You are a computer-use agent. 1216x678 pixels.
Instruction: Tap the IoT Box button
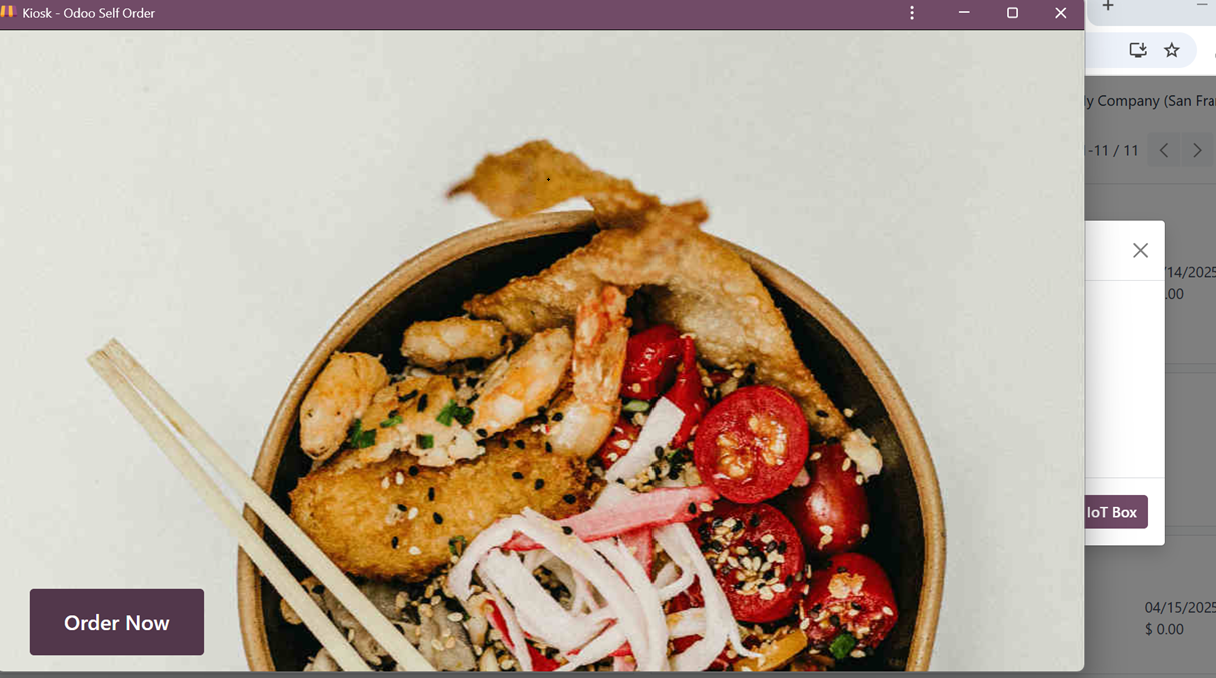pyautogui.click(x=1115, y=512)
